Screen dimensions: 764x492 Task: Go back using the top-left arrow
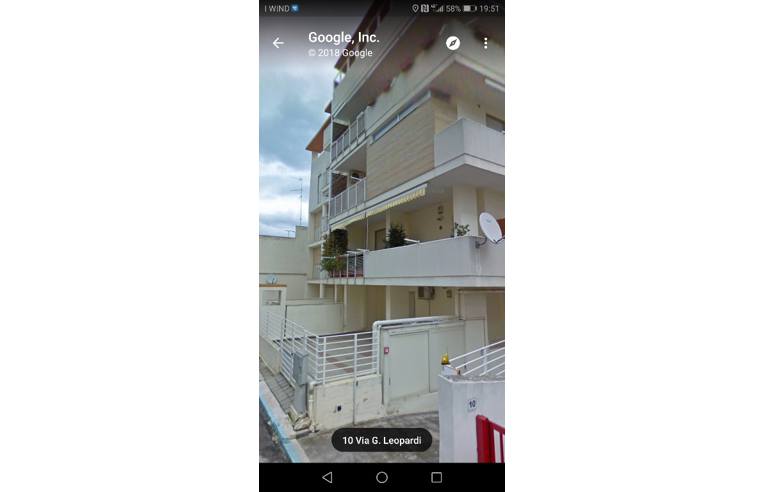pos(278,43)
